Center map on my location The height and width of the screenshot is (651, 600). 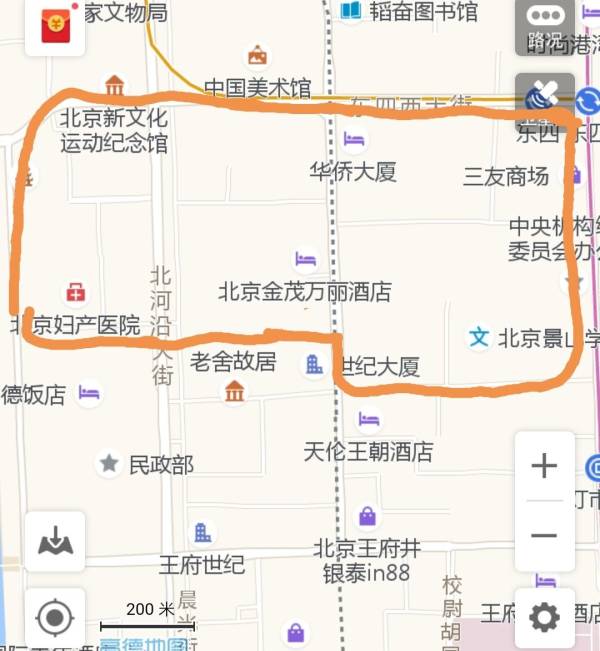coord(55,617)
